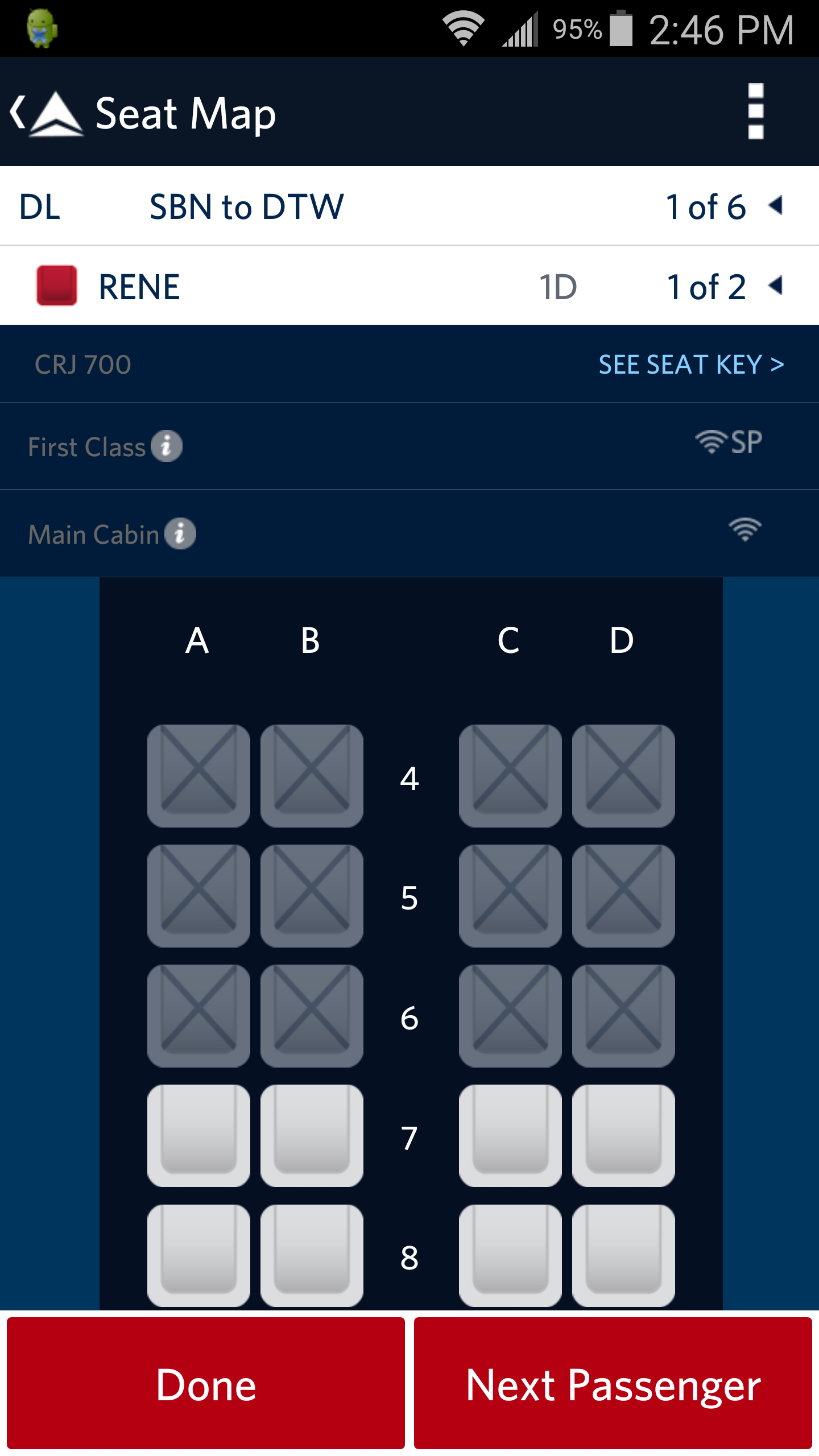
Task: Show First Class info
Action: coord(167,446)
